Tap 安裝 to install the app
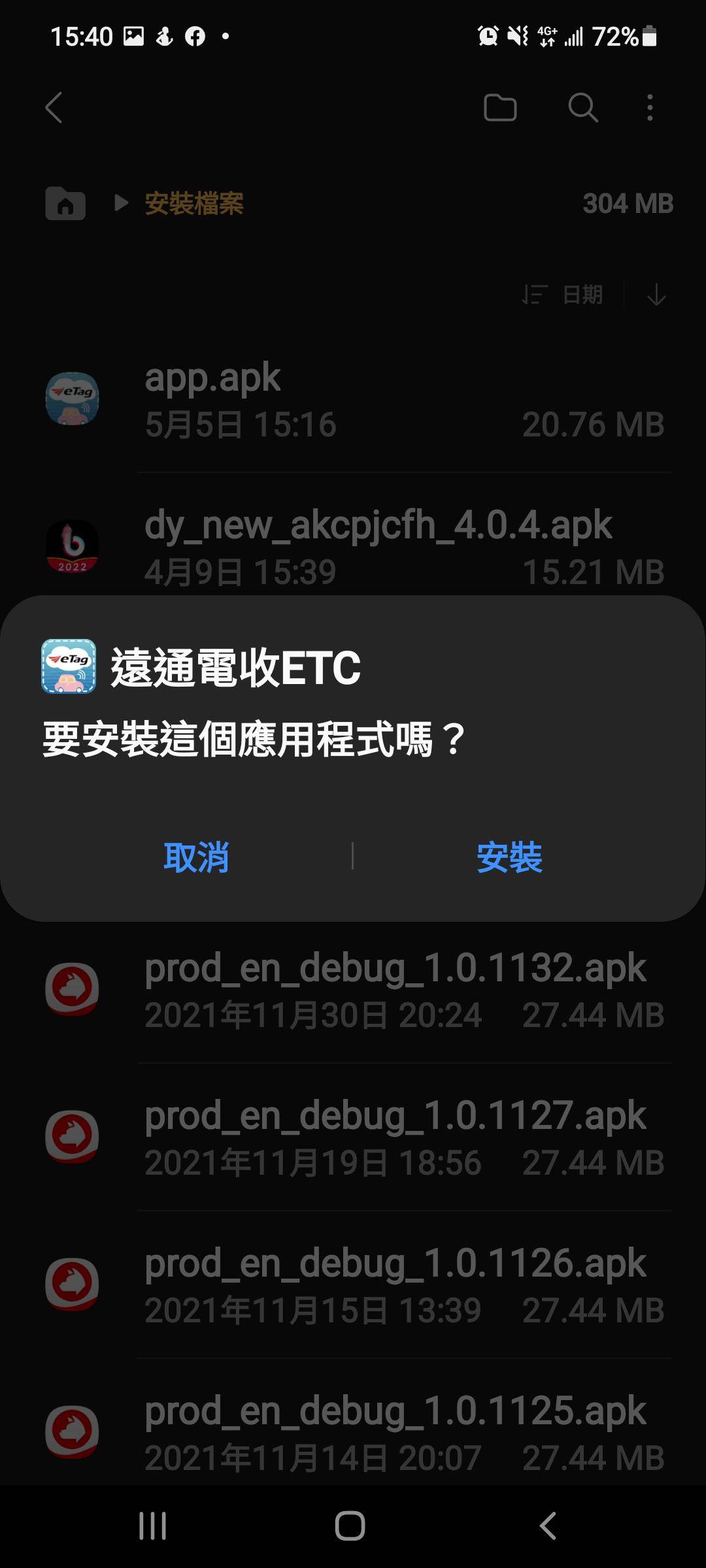Screen dimensions: 706x1568 coord(509,857)
